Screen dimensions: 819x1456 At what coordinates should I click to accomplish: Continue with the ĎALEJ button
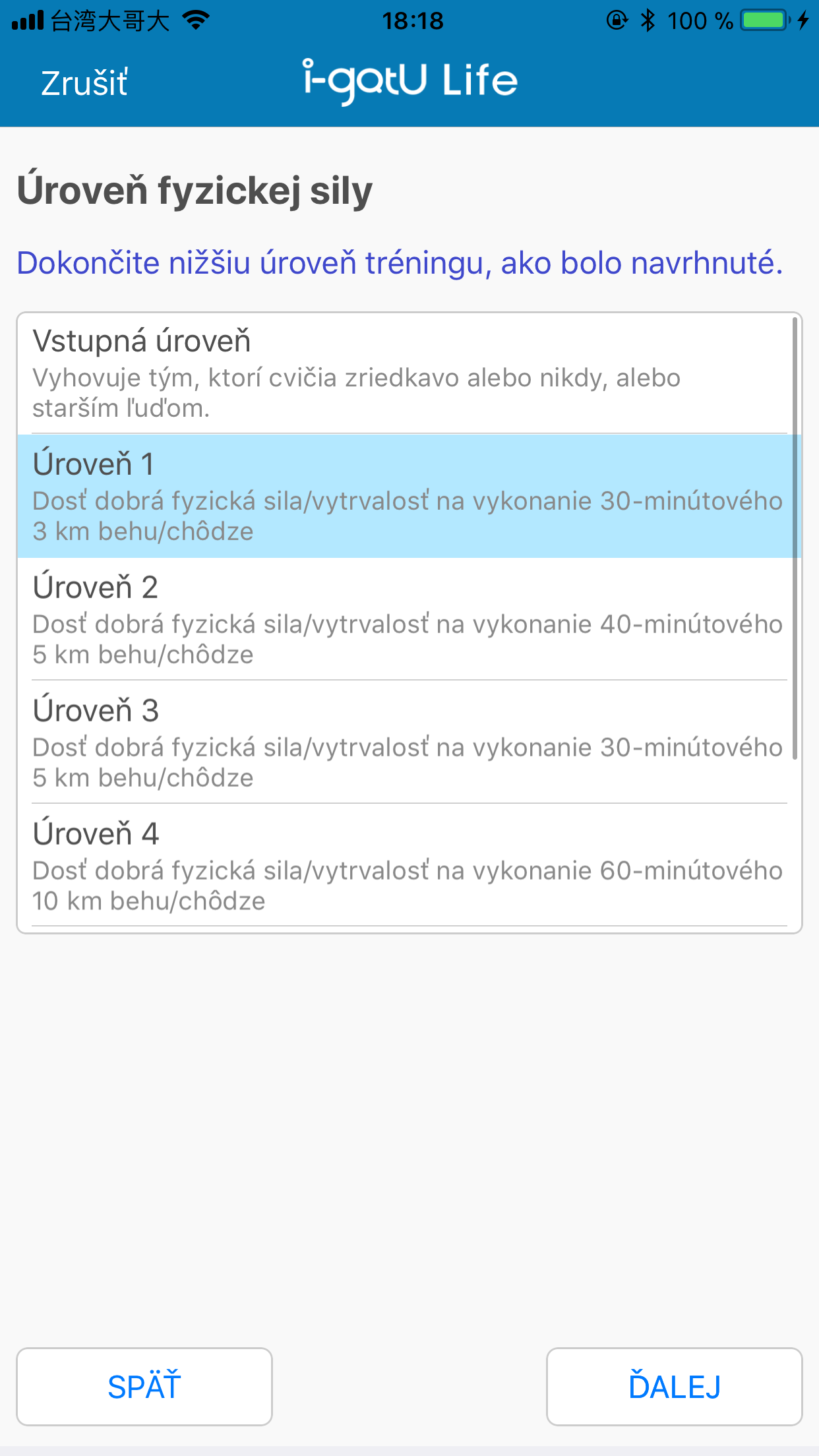pyautogui.click(x=674, y=1386)
